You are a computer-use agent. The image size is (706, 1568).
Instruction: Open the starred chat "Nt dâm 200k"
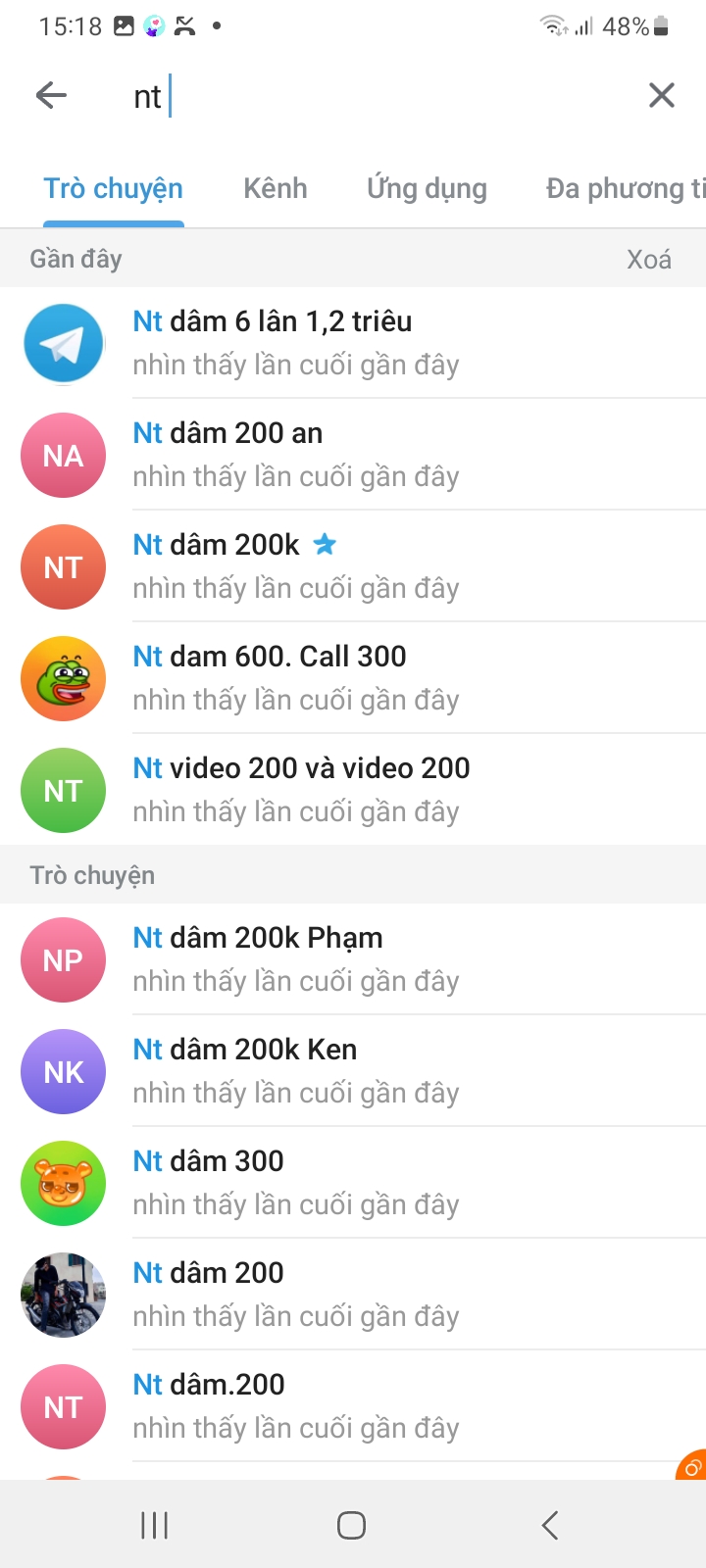point(353,566)
